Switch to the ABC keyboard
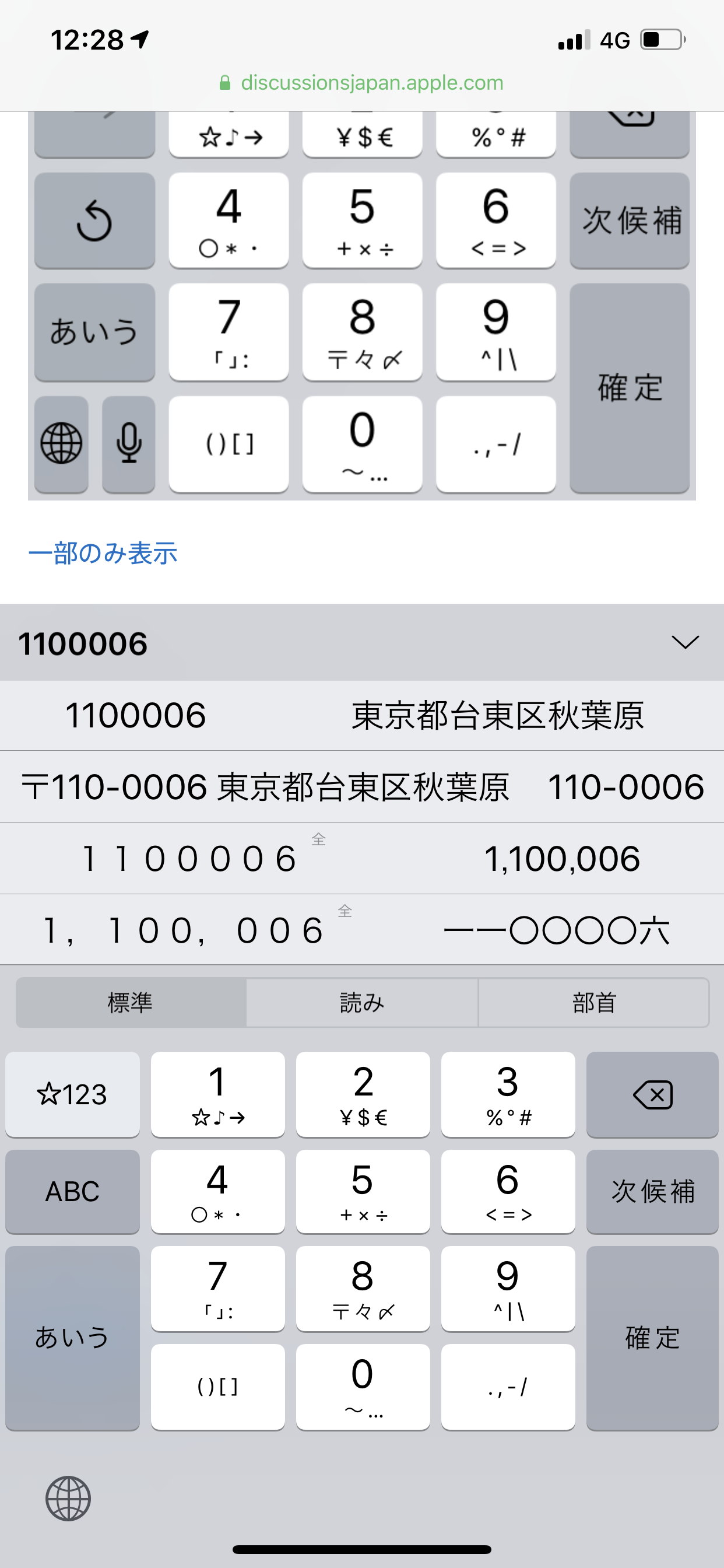 [72, 1191]
